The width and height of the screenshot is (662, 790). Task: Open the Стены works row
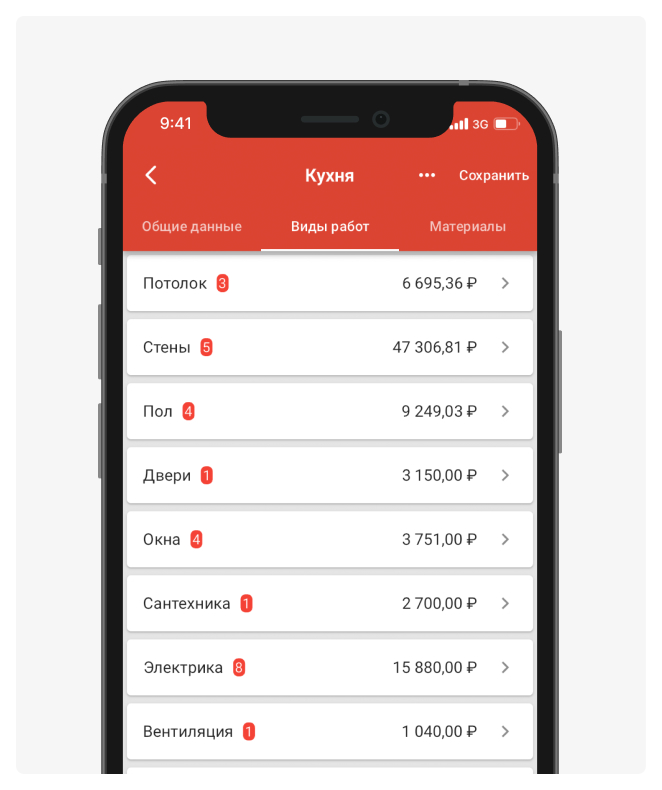[x=329, y=347]
